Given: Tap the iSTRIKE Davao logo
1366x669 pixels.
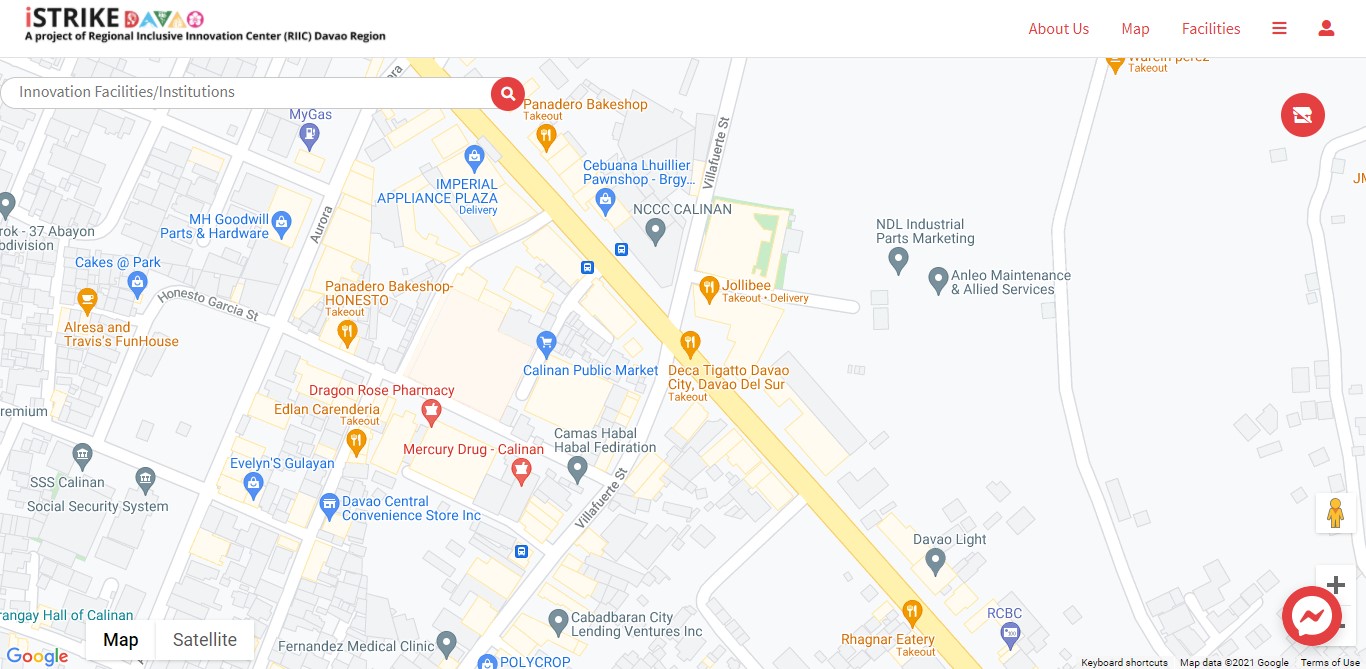Looking at the screenshot, I should [115, 18].
